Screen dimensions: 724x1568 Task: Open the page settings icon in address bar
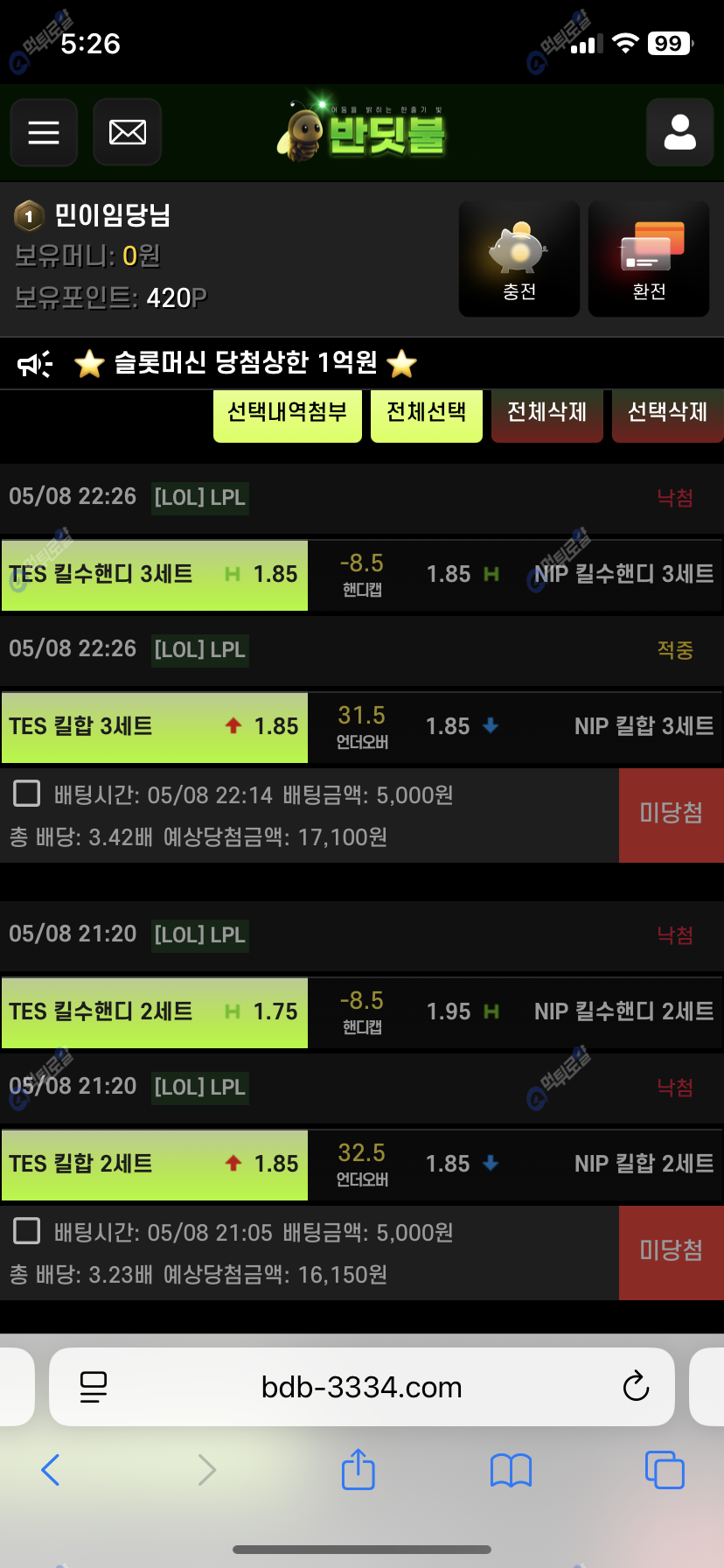pos(94,1387)
